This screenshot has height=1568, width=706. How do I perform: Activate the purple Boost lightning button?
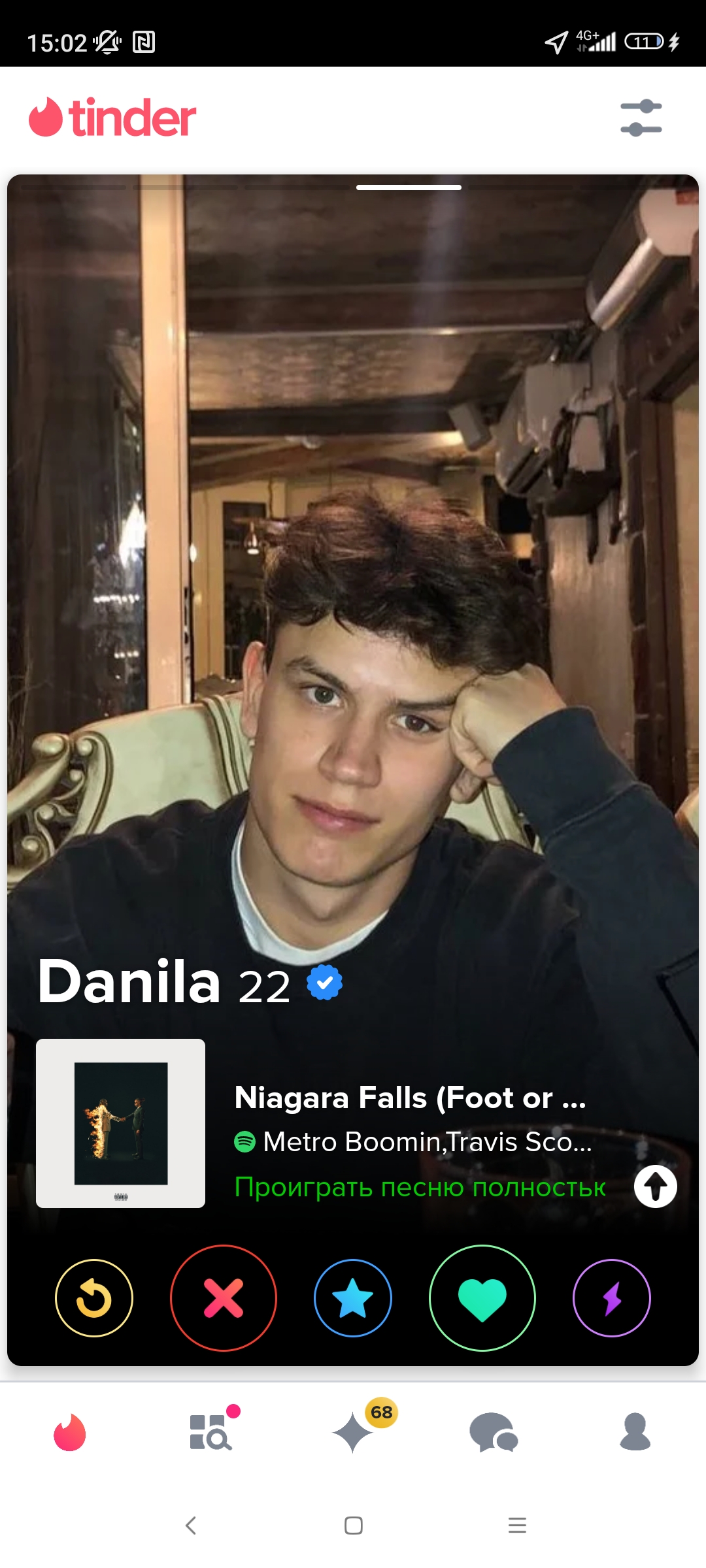[x=612, y=1298]
